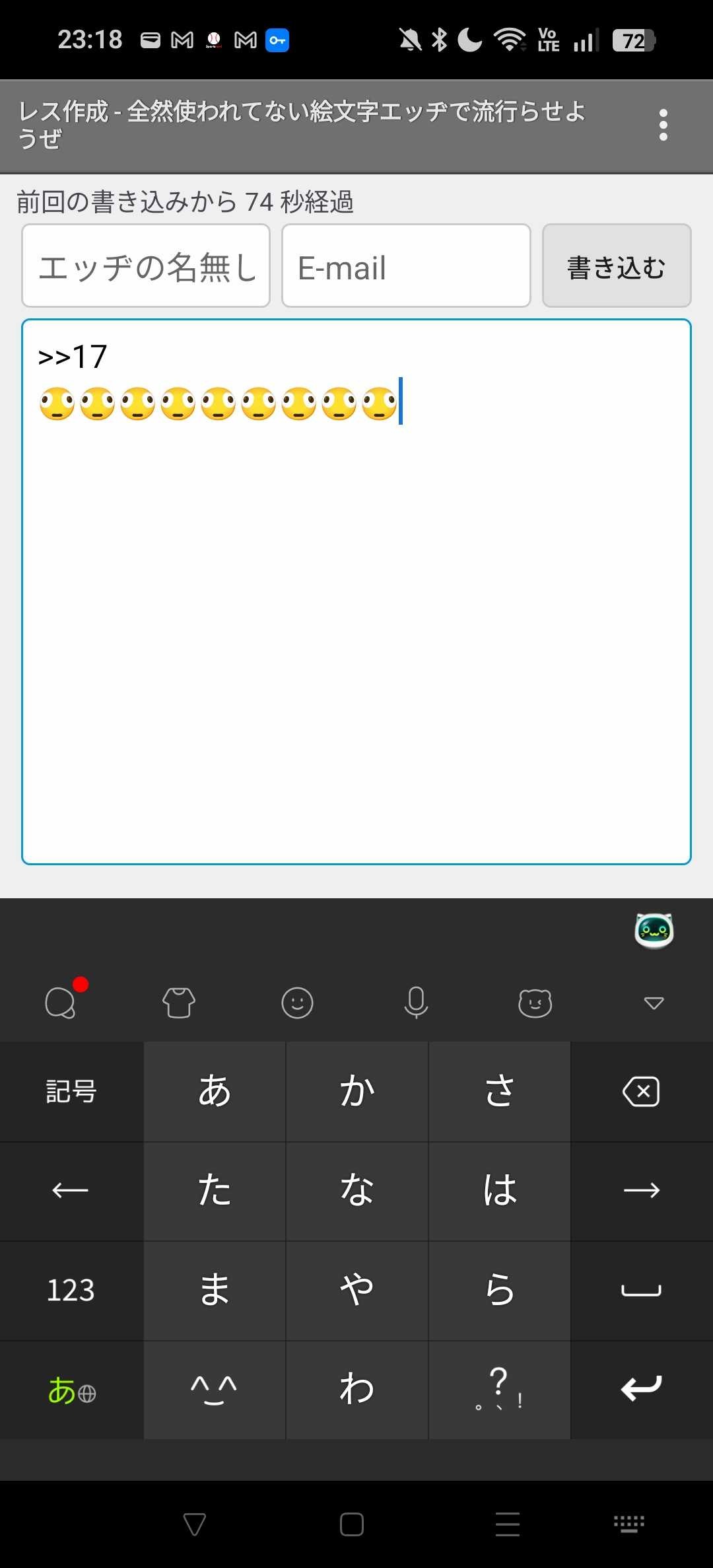Switch the keyboard to 記号 symbols
The height and width of the screenshot is (1568, 713).
[71, 1092]
